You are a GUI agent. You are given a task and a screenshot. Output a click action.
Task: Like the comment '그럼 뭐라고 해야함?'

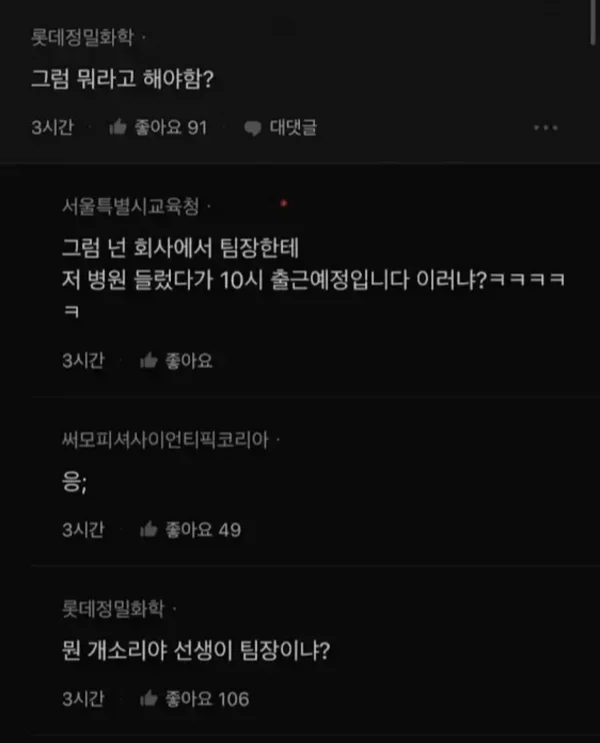point(158,127)
